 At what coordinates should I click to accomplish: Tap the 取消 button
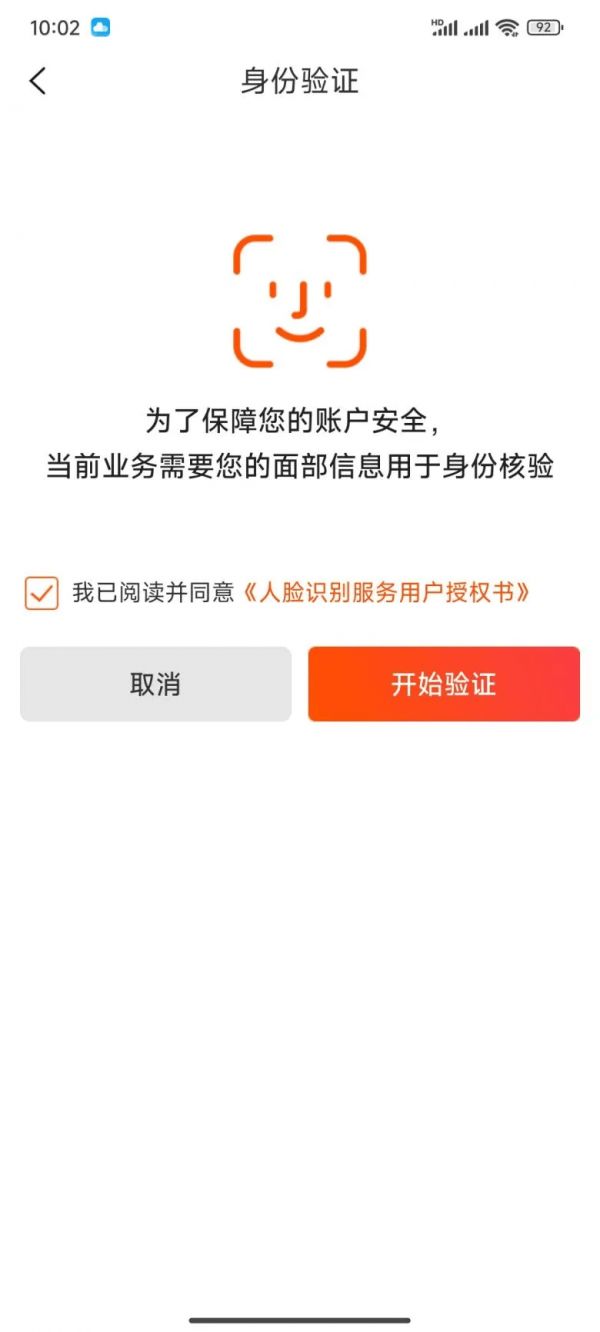pos(155,684)
